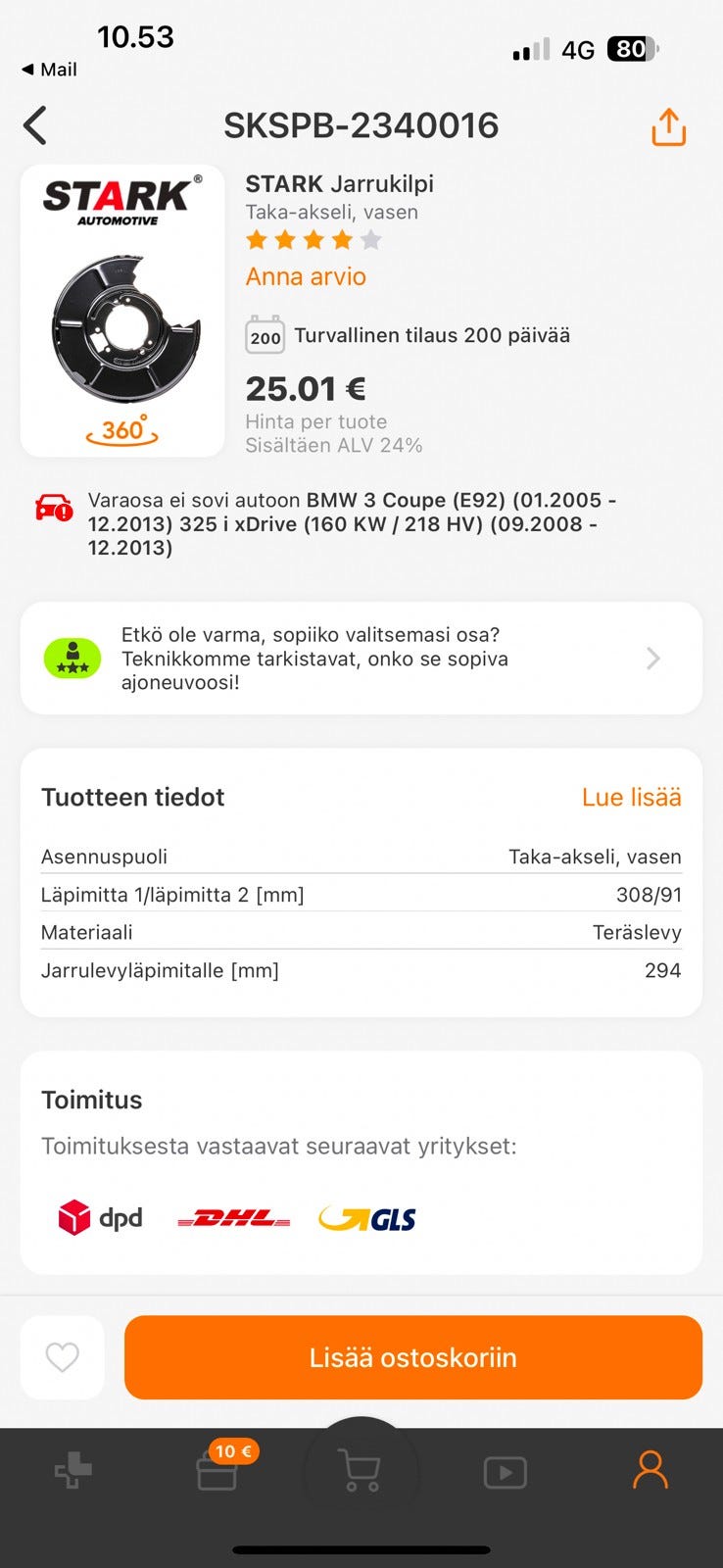Screen dimensions: 723x1568
Task: Share this product using the share icon
Action: tap(667, 126)
